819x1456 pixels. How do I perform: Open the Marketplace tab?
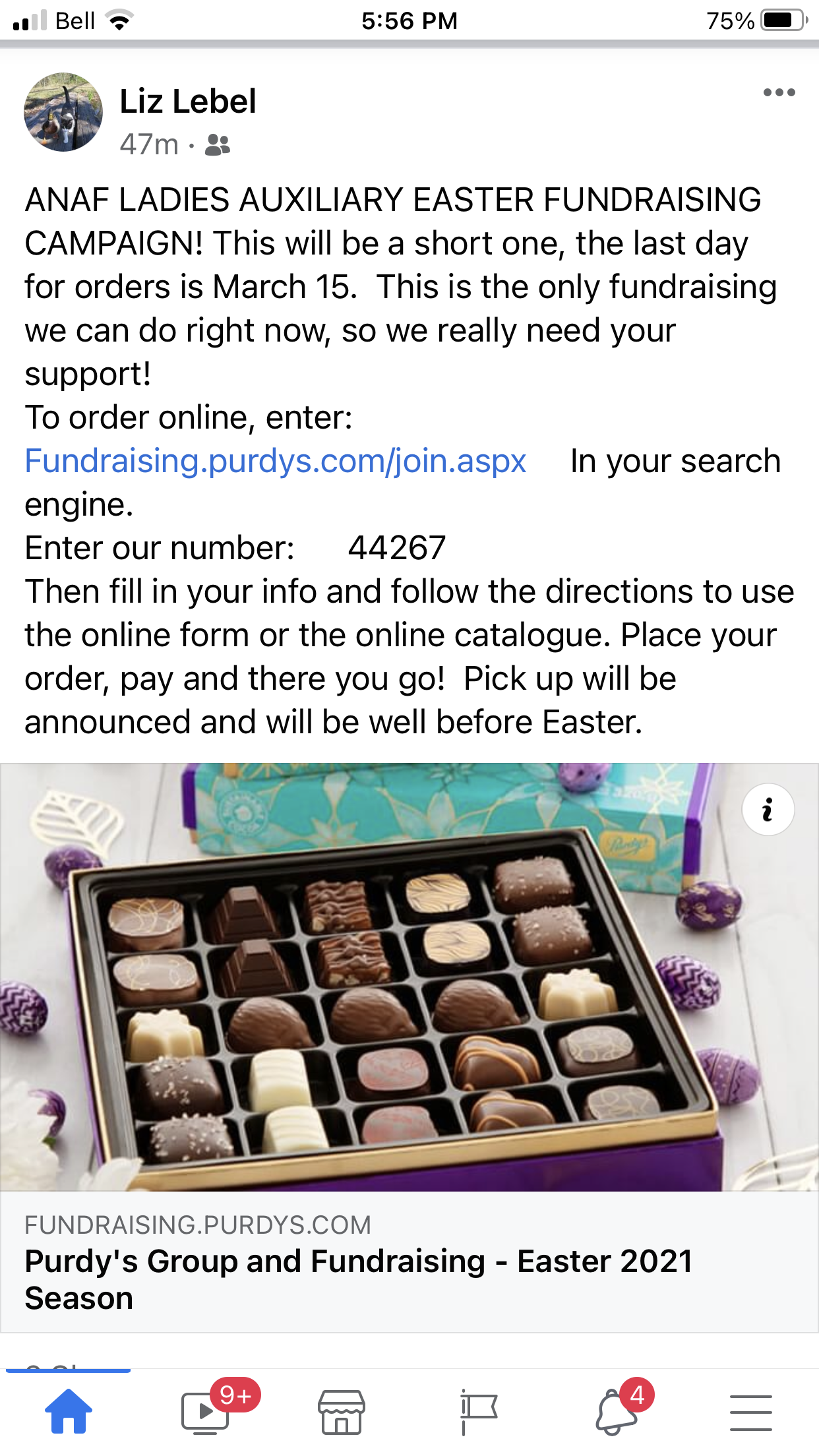tap(342, 1412)
